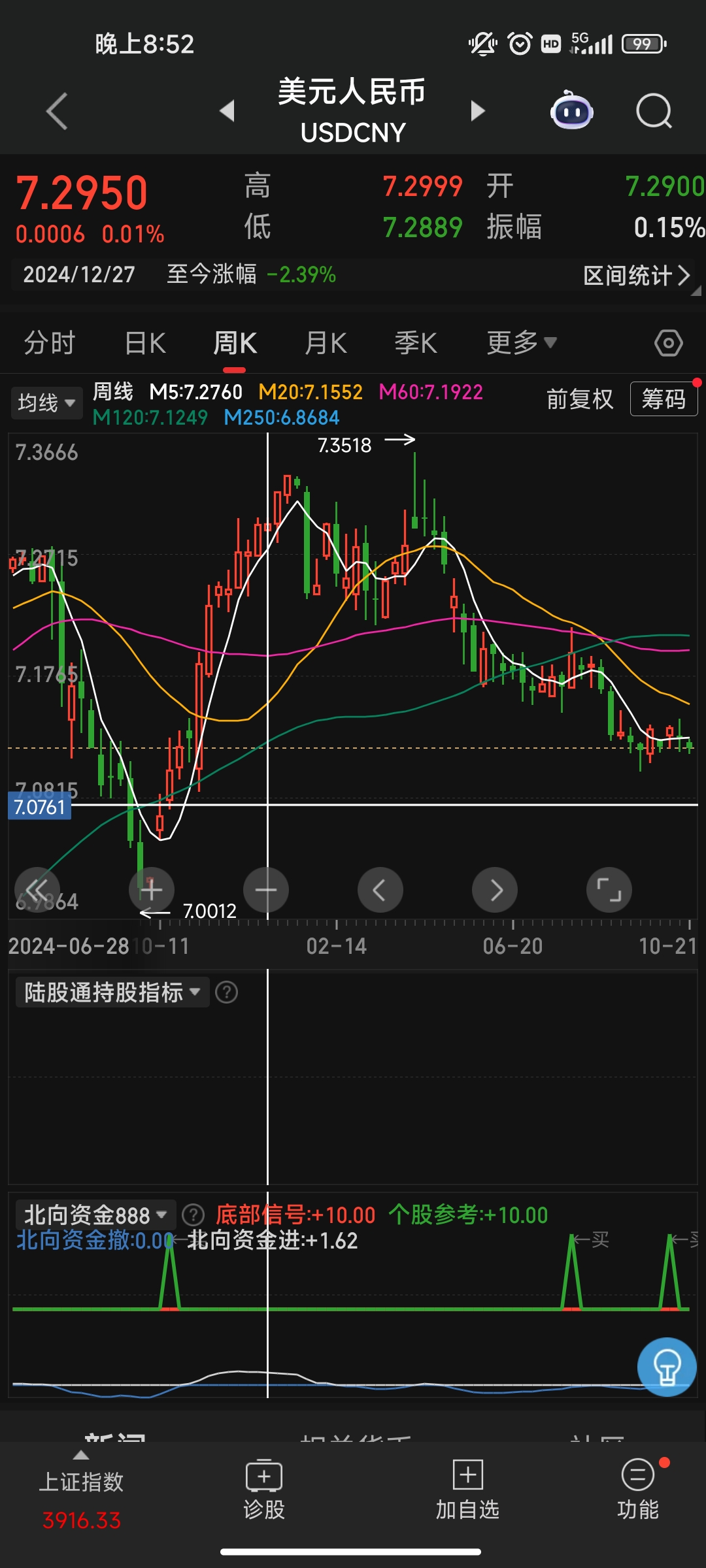Switch to the previous currency pair
Screen dimensions: 706x1568
pyautogui.click(x=227, y=111)
